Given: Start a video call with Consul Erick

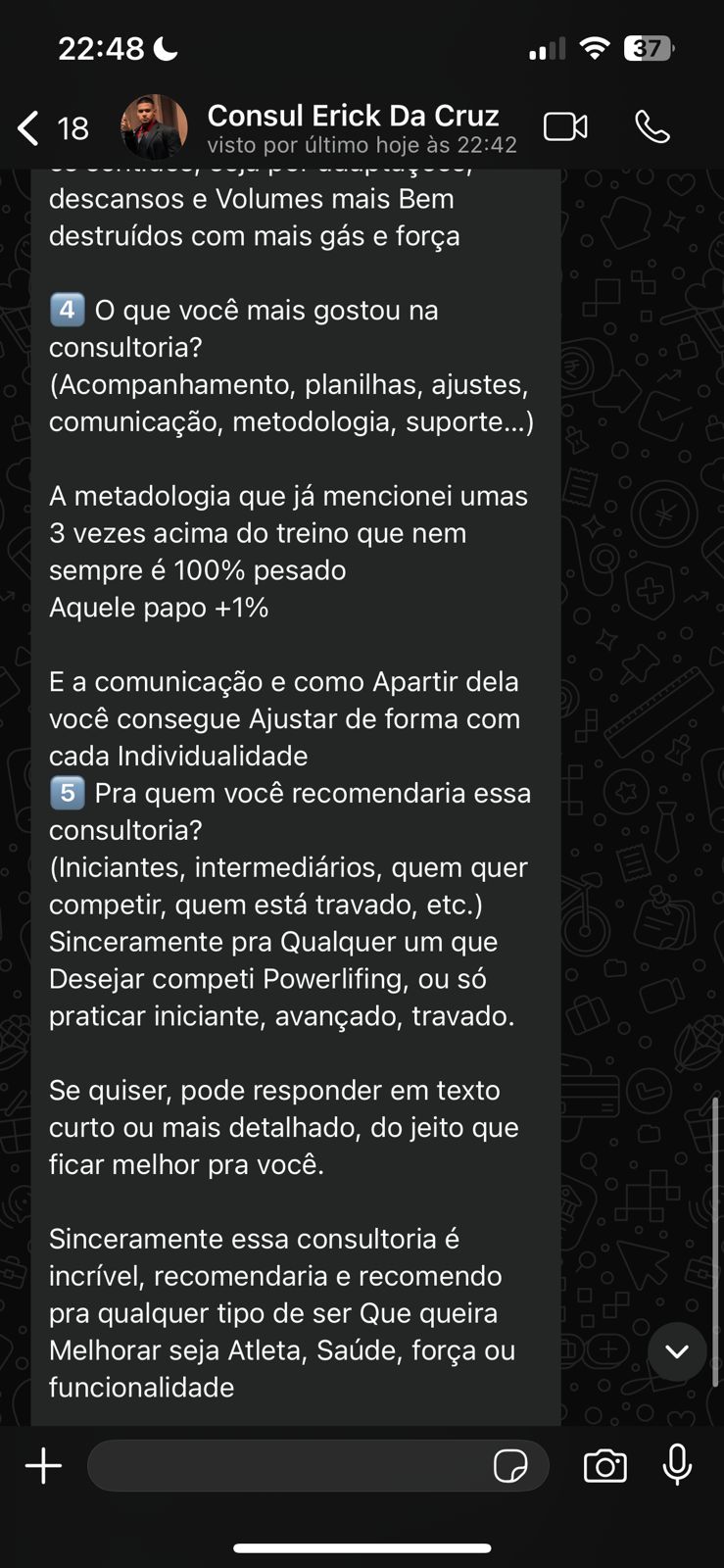Looking at the screenshot, I should 565,127.
